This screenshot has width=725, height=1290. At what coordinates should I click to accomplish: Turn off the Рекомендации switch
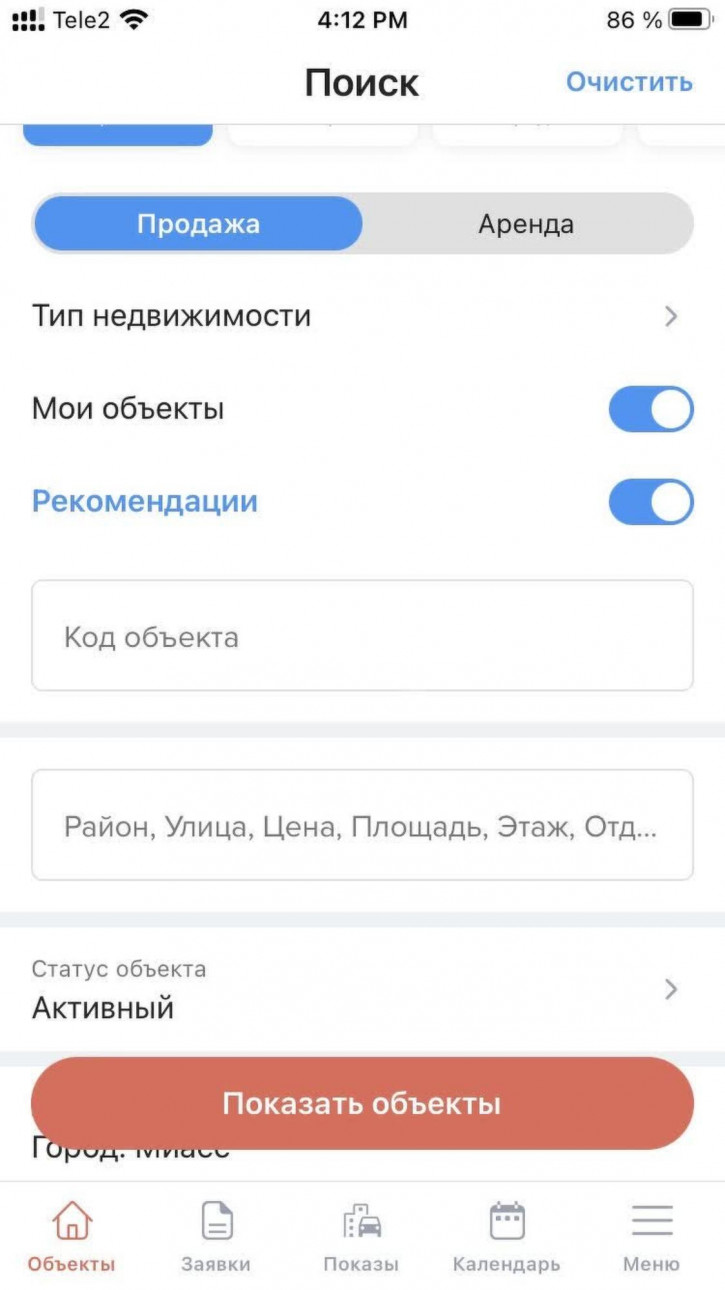point(651,501)
